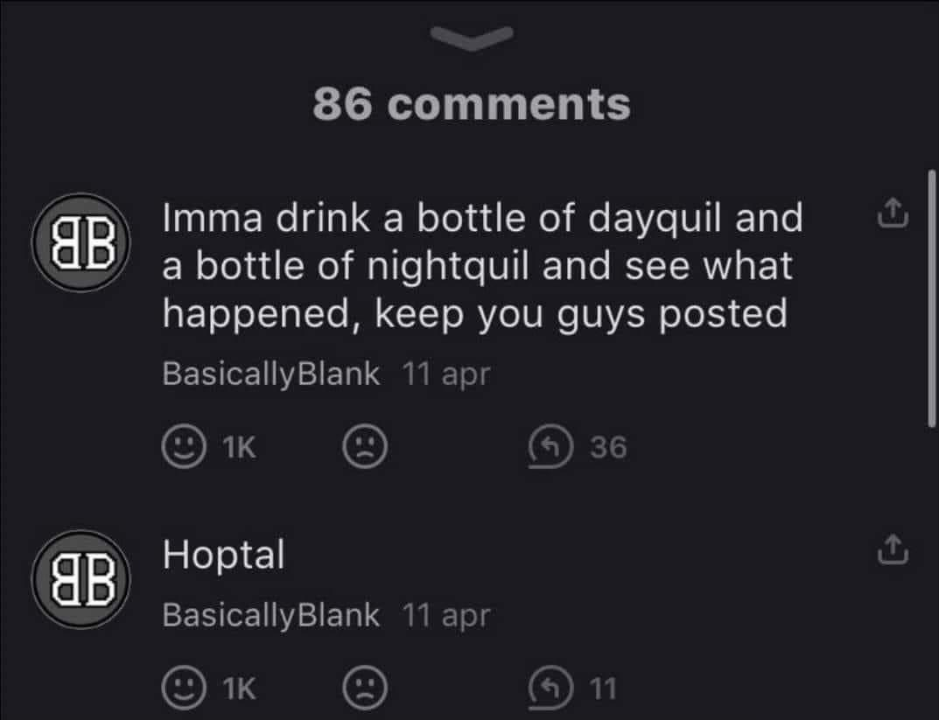939x720 pixels.
Task: Downvote the Hoptal comment with the sad face
Action: coord(364,688)
